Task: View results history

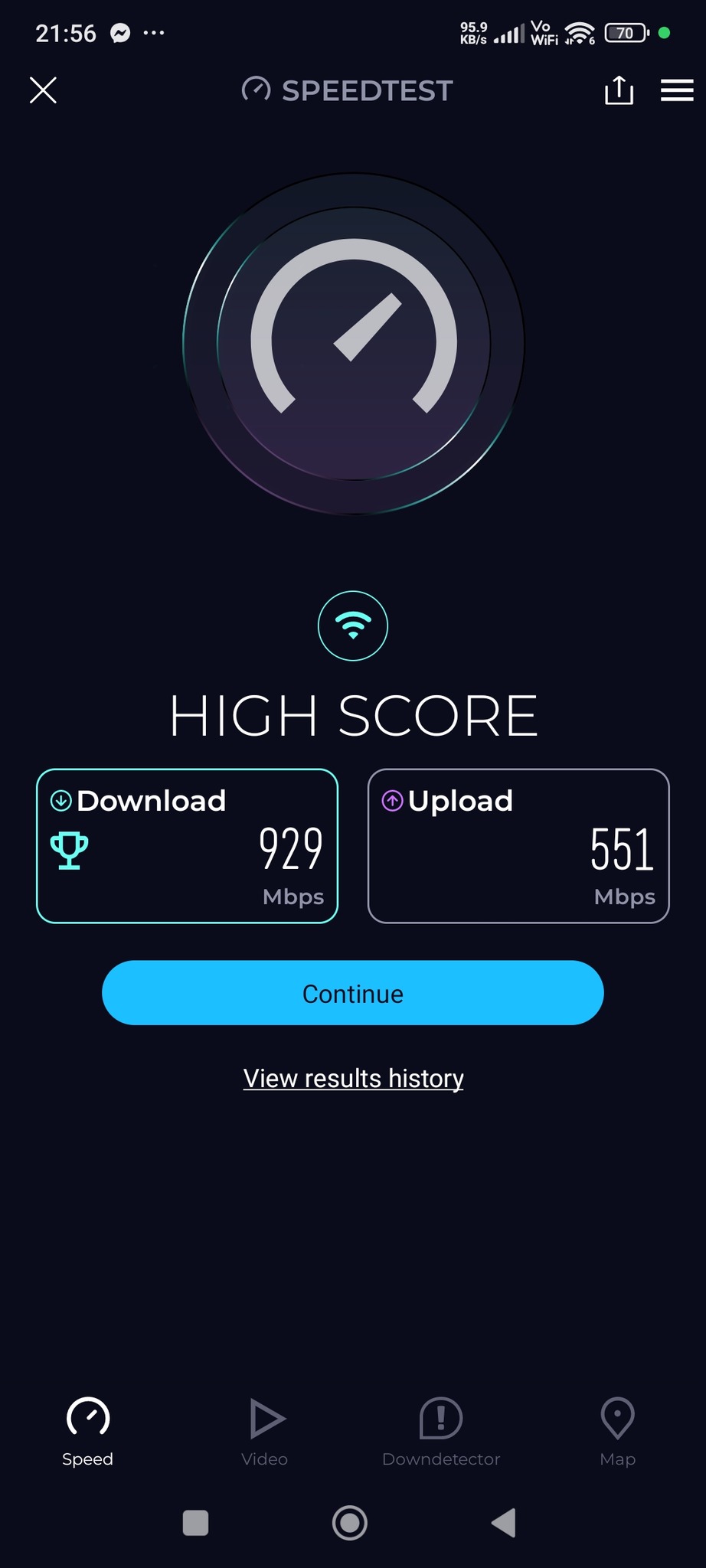Action: (x=353, y=1078)
